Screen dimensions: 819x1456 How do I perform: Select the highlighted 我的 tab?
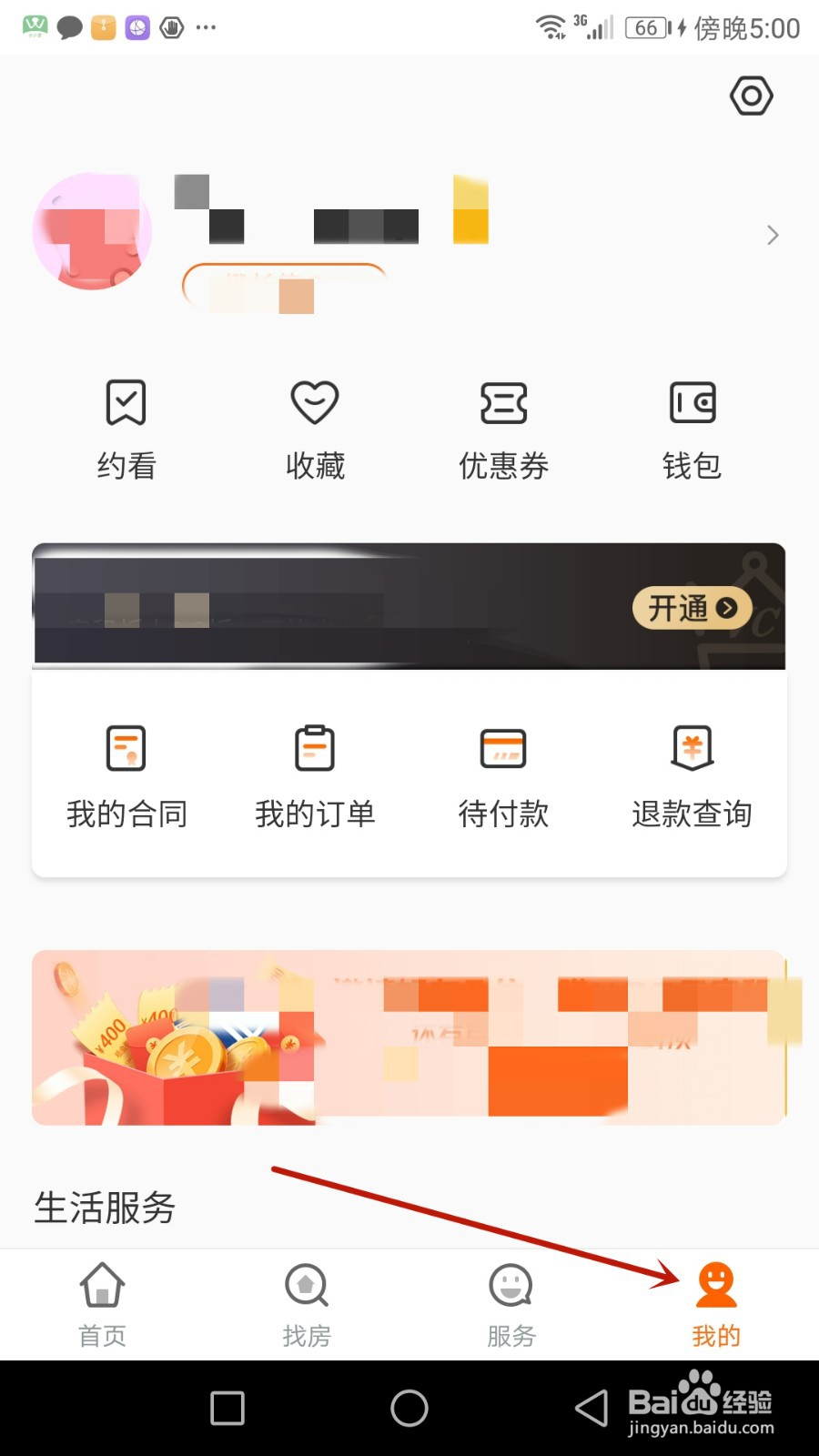tap(715, 1303)
